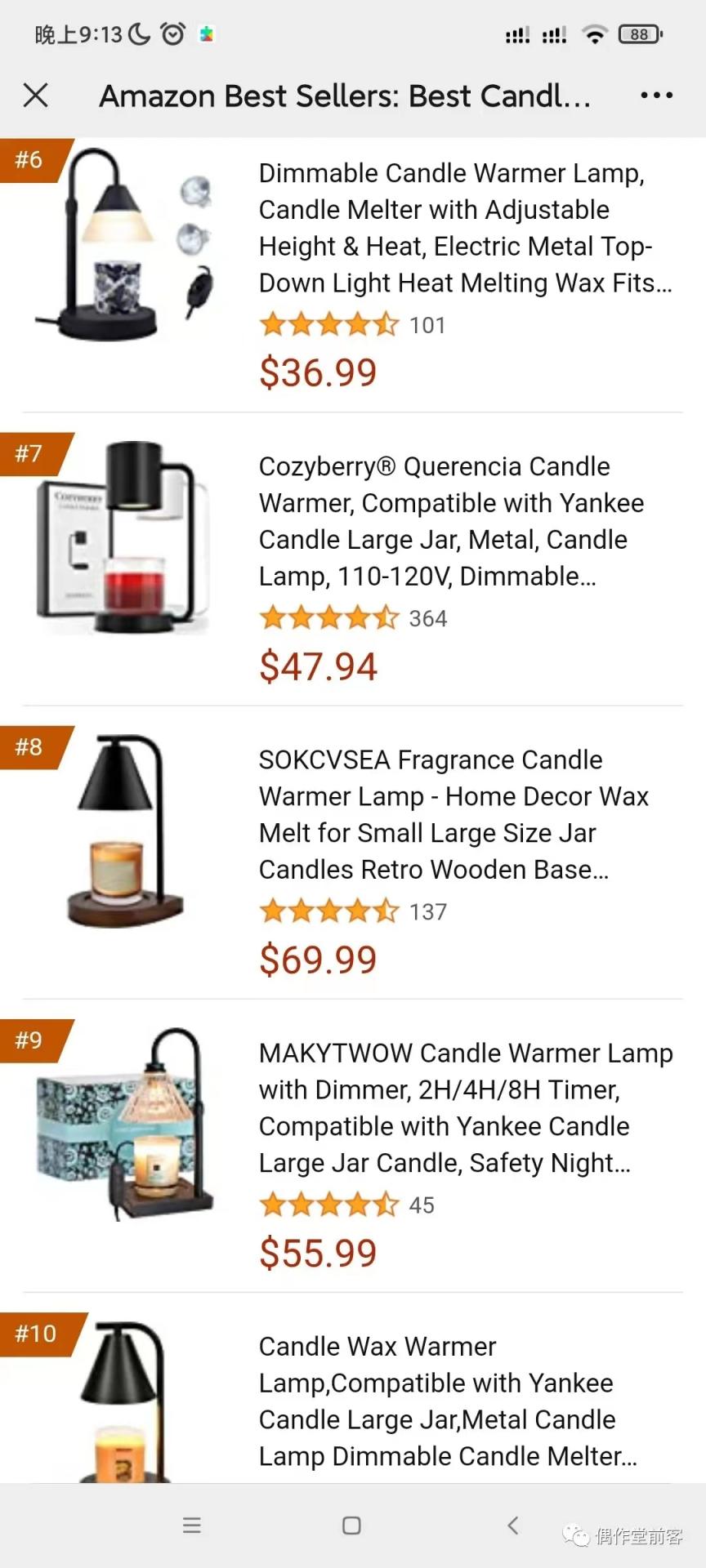
Task: Go back with the system back button
Action: point(513,1525)
